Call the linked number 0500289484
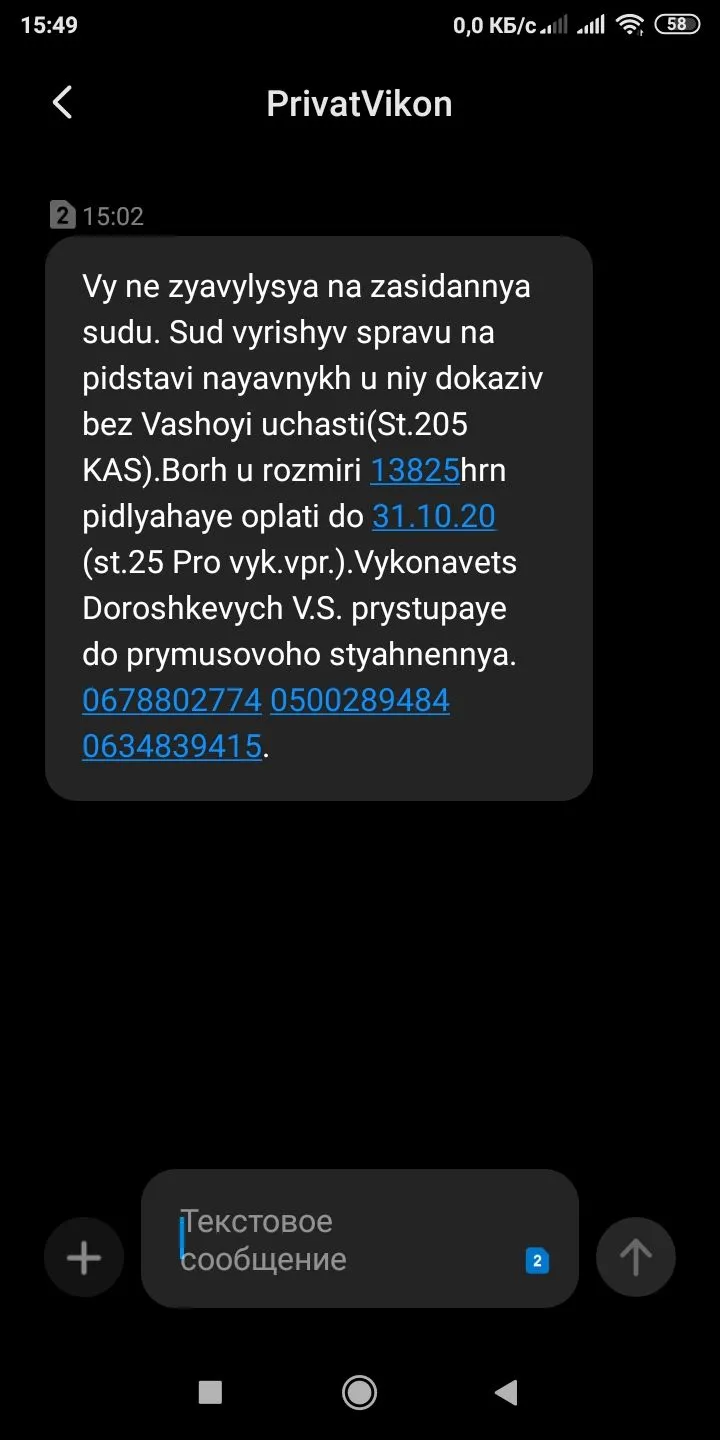 360,701
